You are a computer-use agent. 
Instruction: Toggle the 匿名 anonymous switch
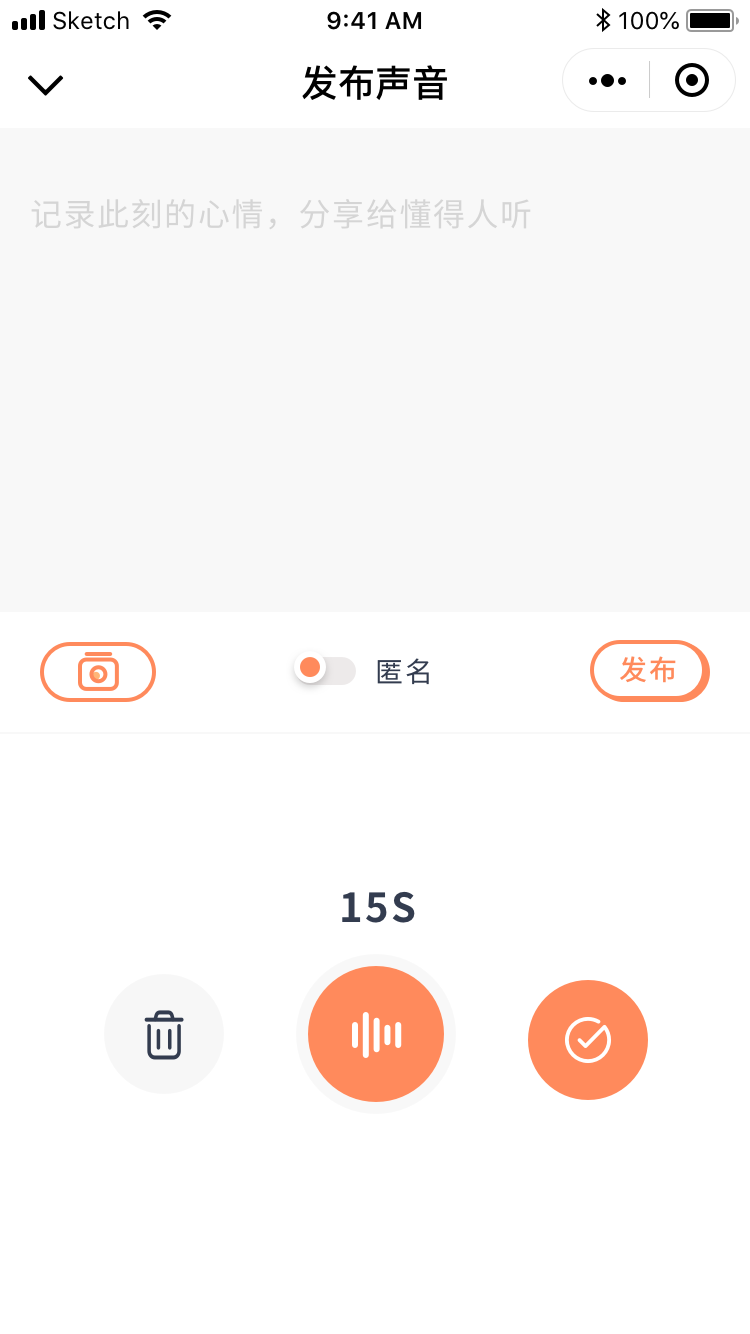tap(325, 670)
